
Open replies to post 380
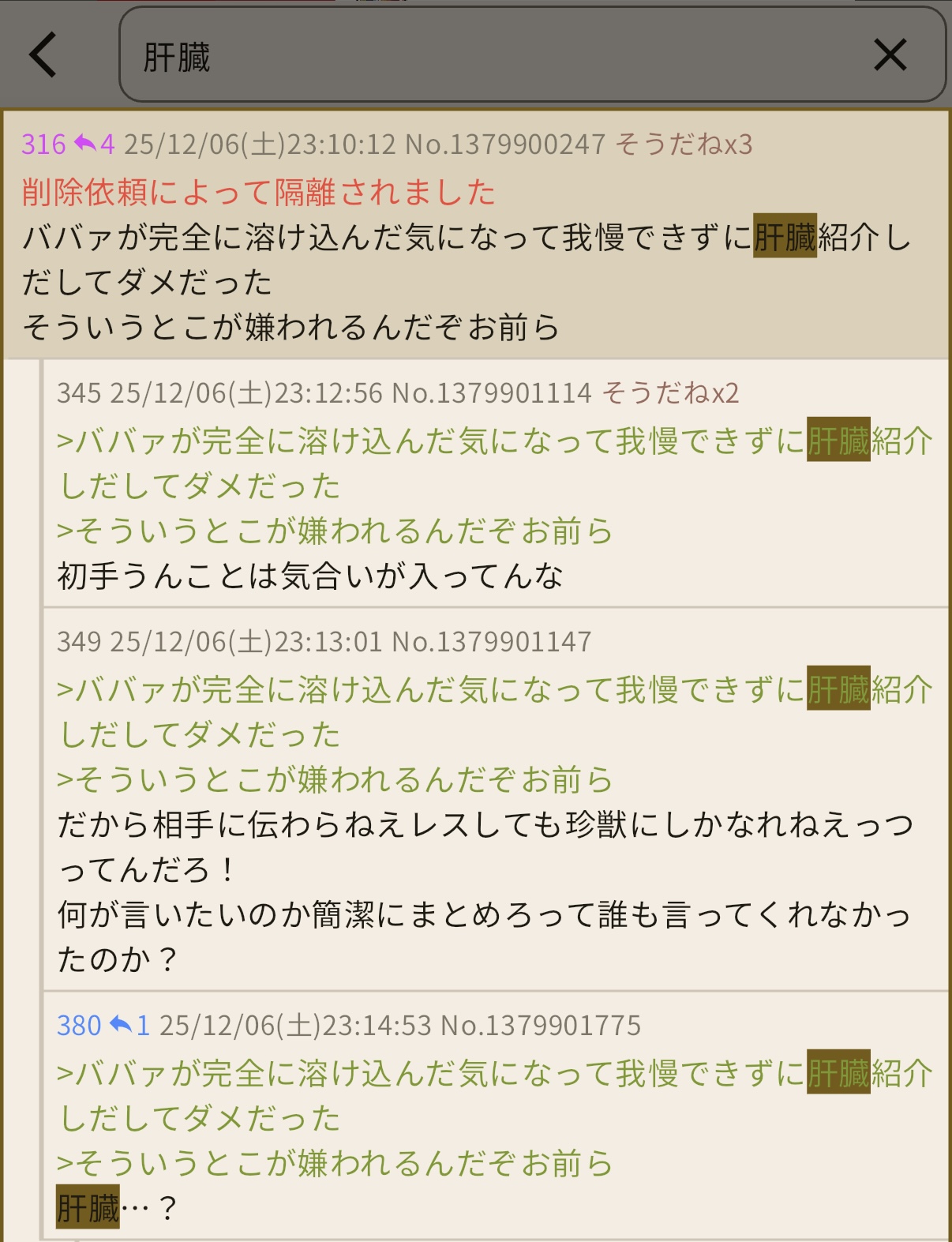click(x=129, y=1026)
